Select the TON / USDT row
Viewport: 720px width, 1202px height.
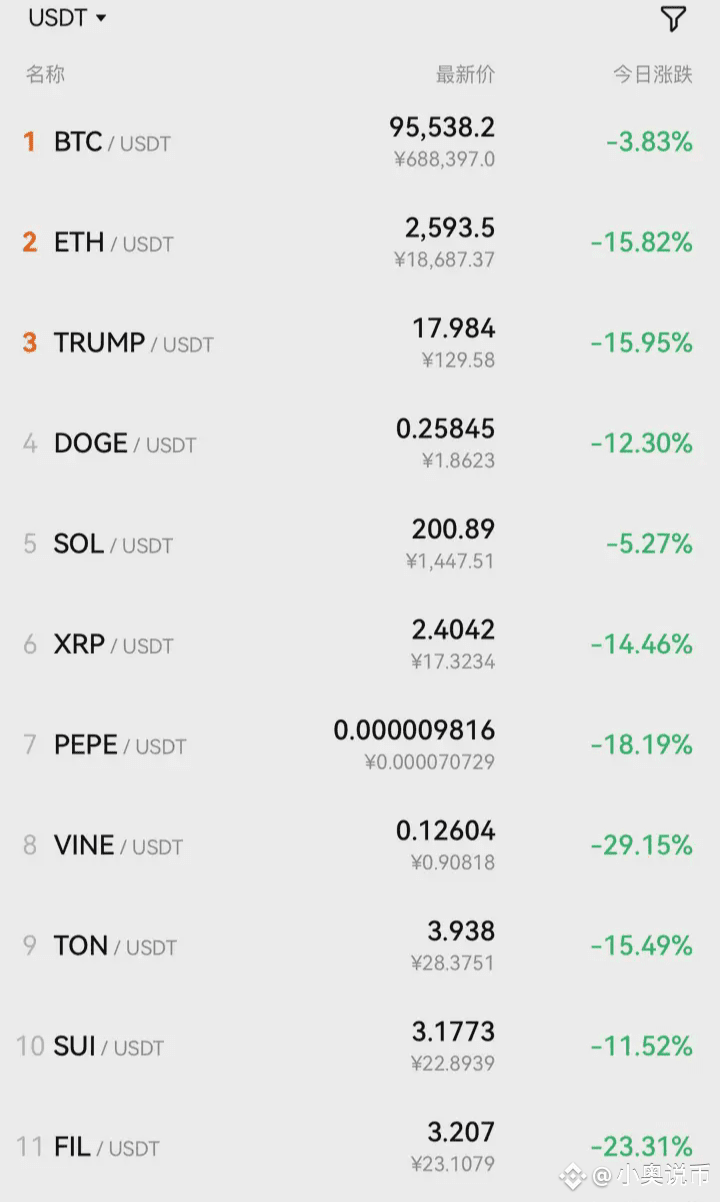360,946
